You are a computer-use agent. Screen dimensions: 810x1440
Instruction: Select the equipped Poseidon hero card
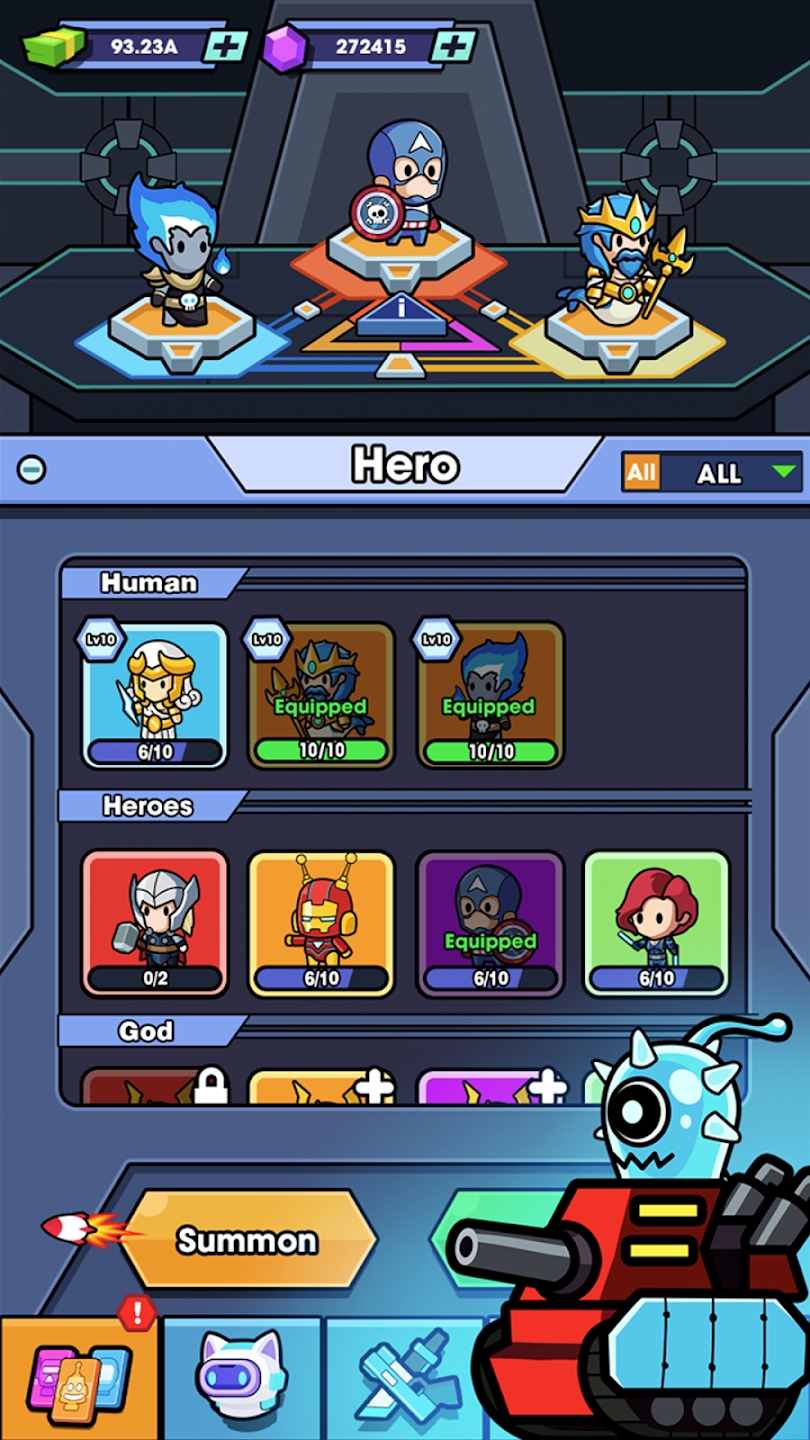(x=321, y=695)
